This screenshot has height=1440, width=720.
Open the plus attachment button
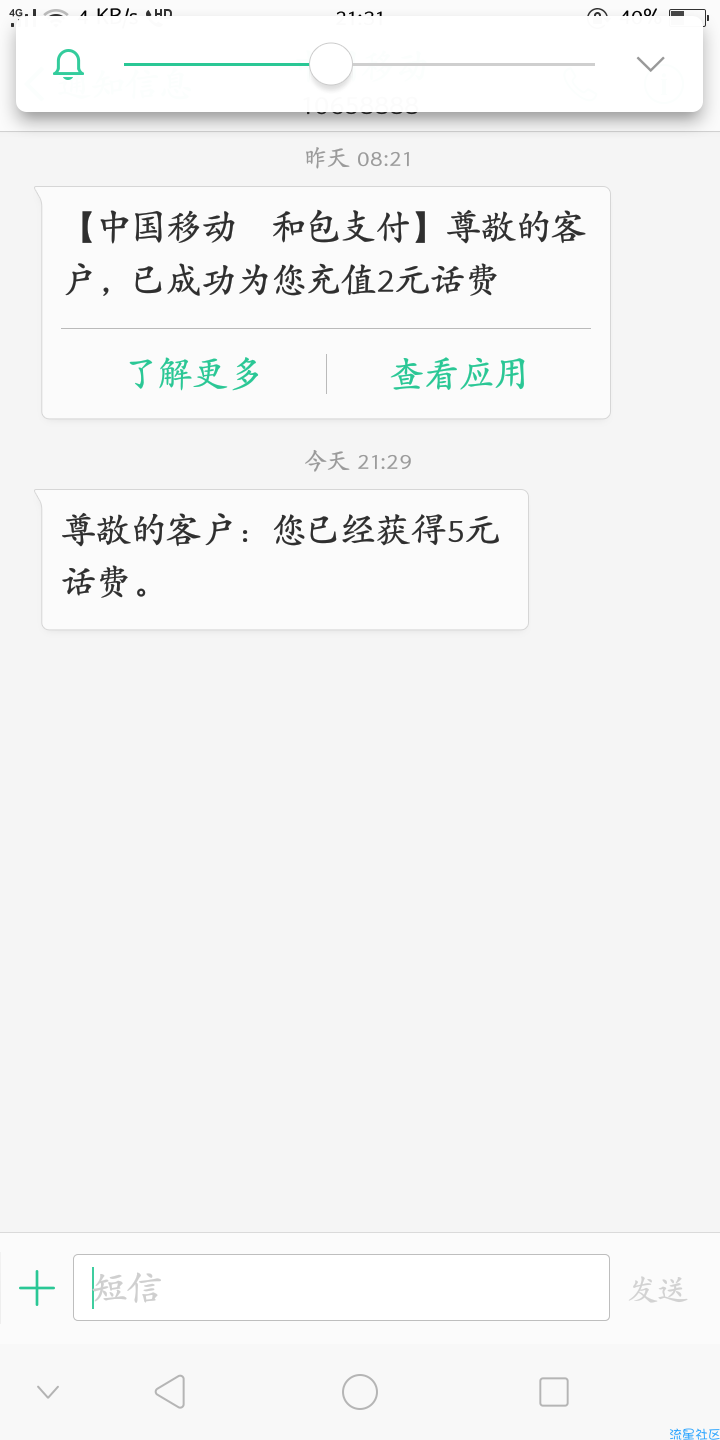37,1288
